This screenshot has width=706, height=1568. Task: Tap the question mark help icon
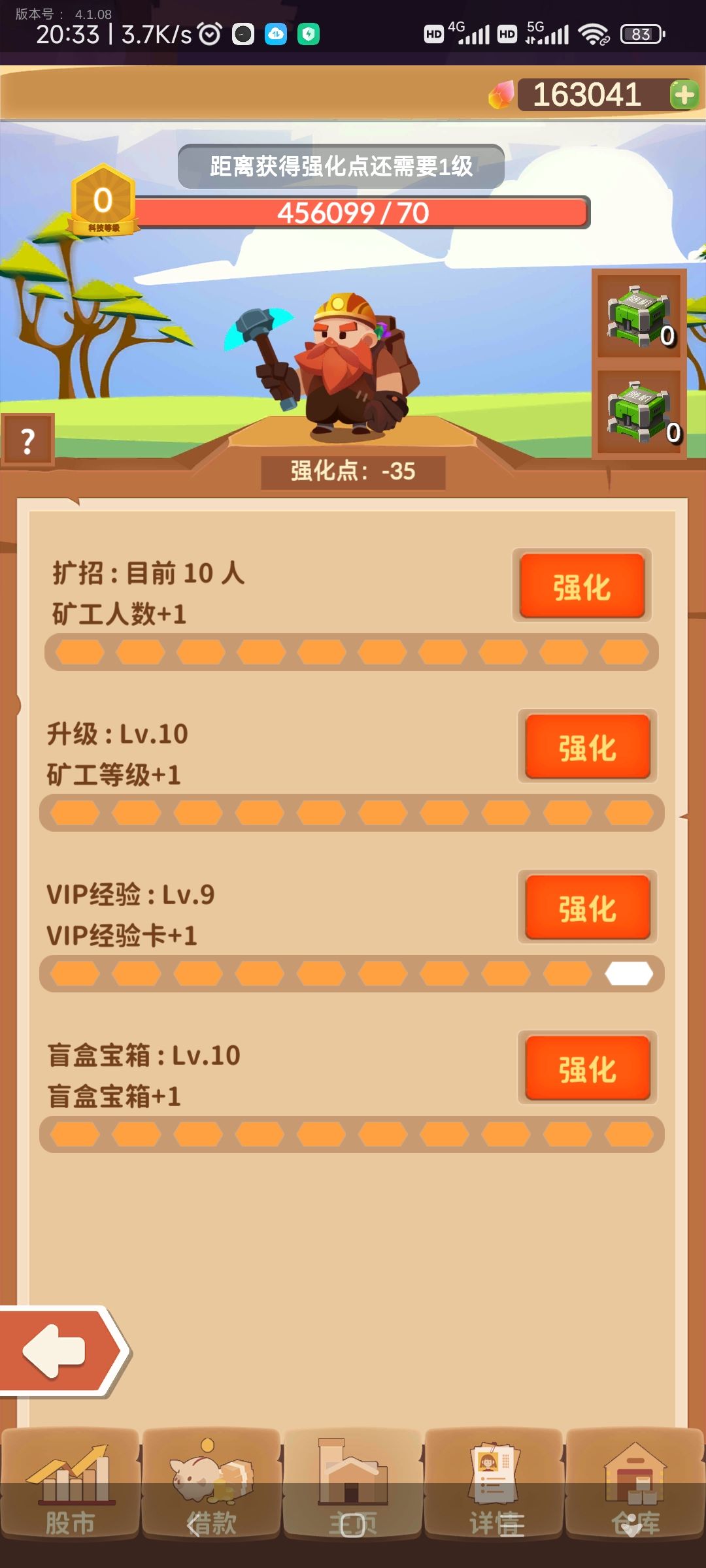coord(28,439)
